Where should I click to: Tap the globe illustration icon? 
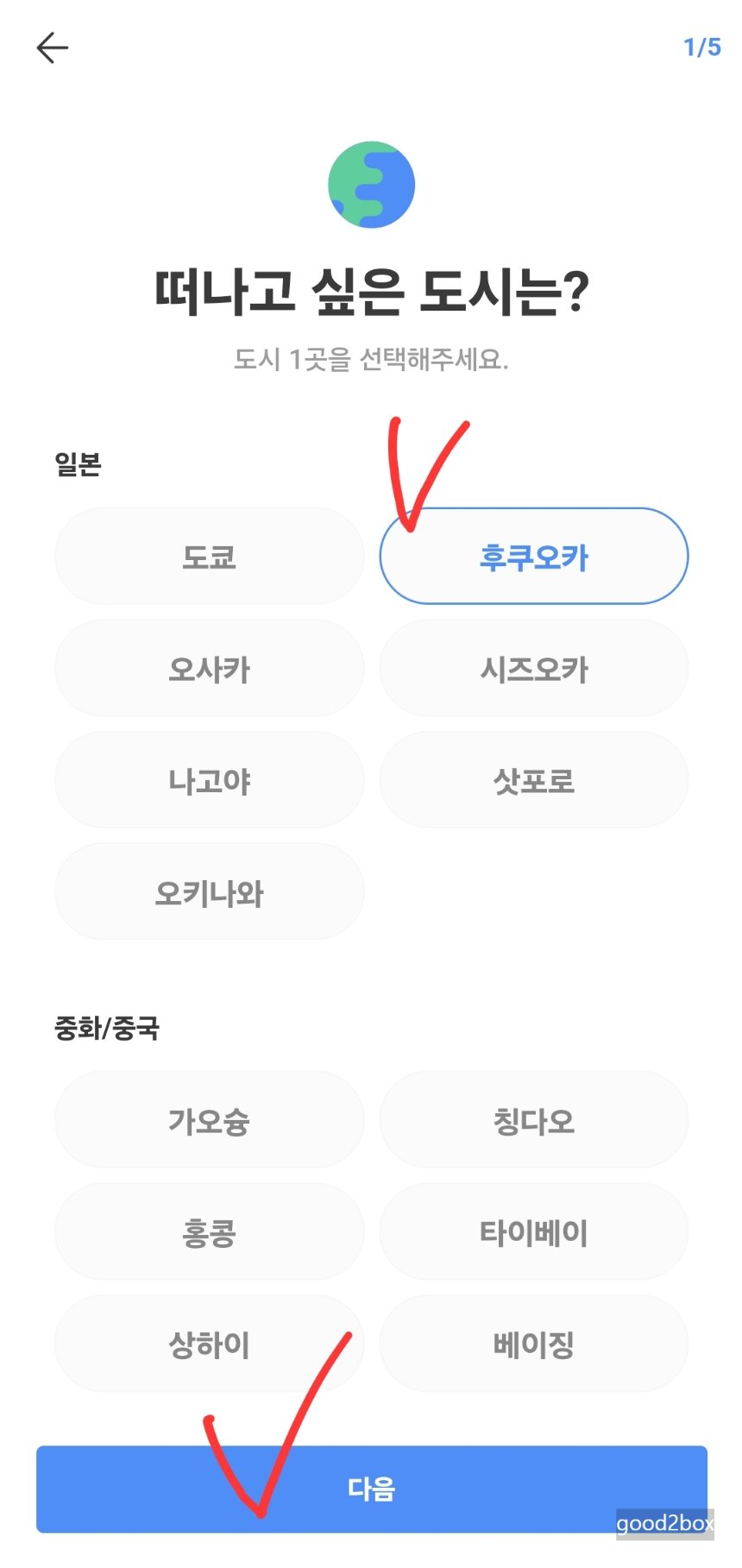pyautogui.click(x=371, y=184)
